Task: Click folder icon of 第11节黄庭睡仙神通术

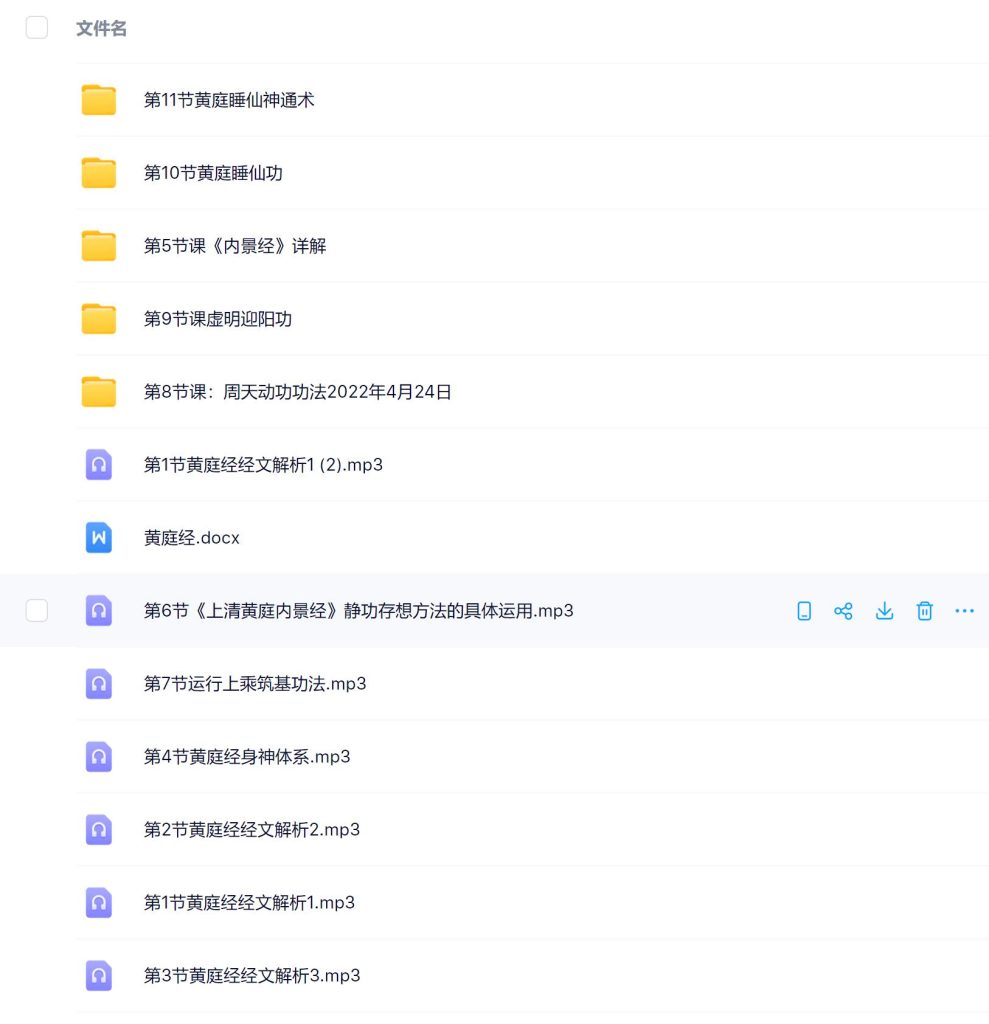Action: (98, 100)
